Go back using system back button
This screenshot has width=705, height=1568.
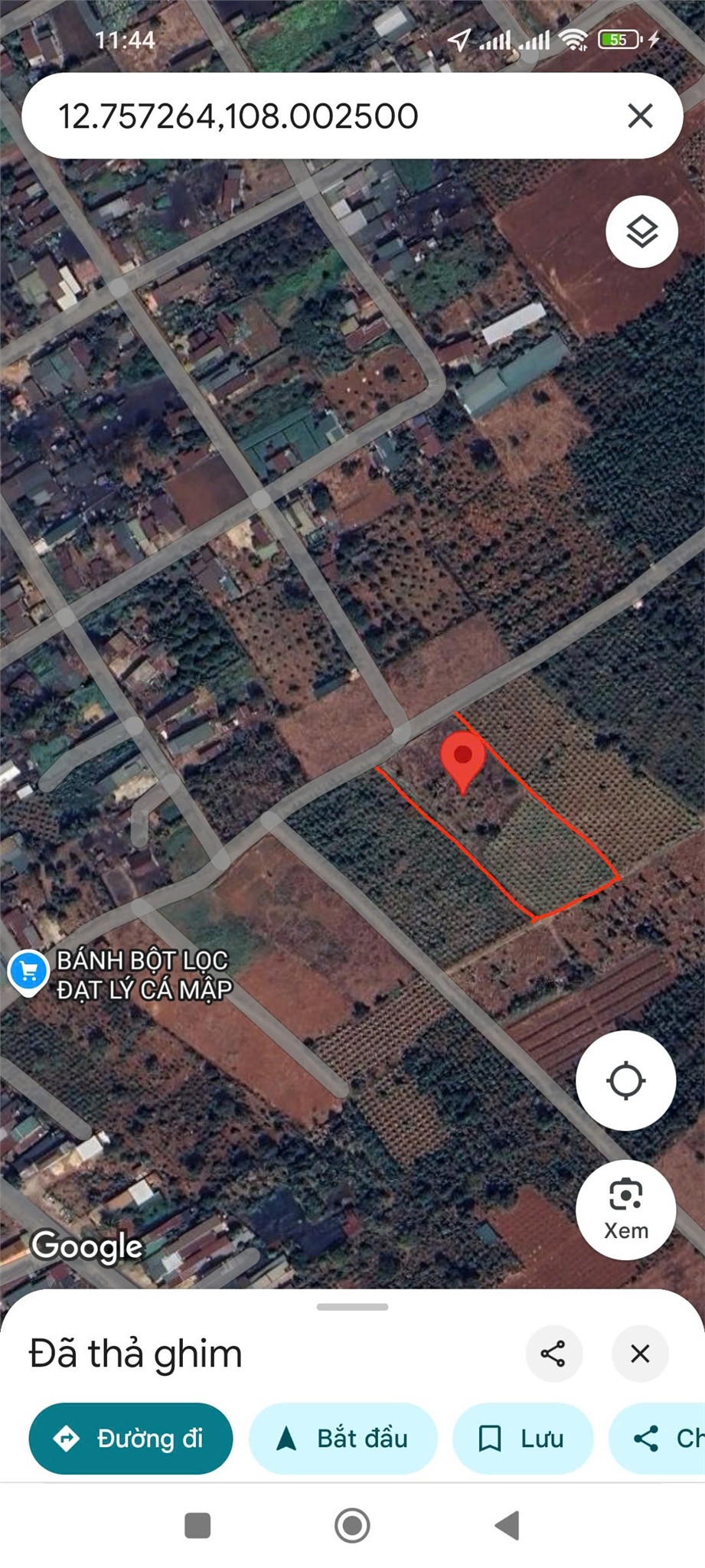pyautogui.click(x=507, y=1525)
